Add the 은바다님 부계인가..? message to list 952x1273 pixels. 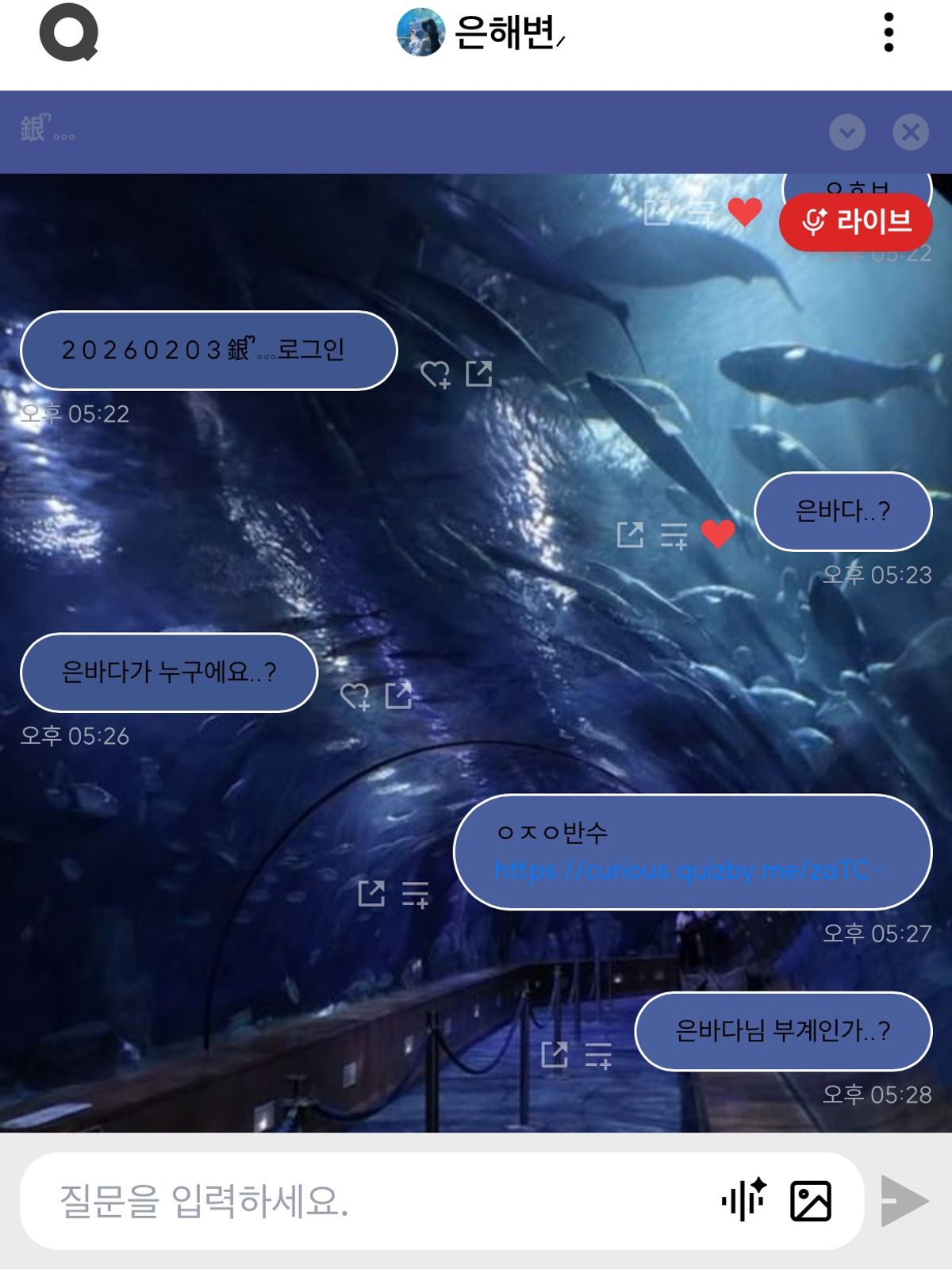(x=598, y=1056)
